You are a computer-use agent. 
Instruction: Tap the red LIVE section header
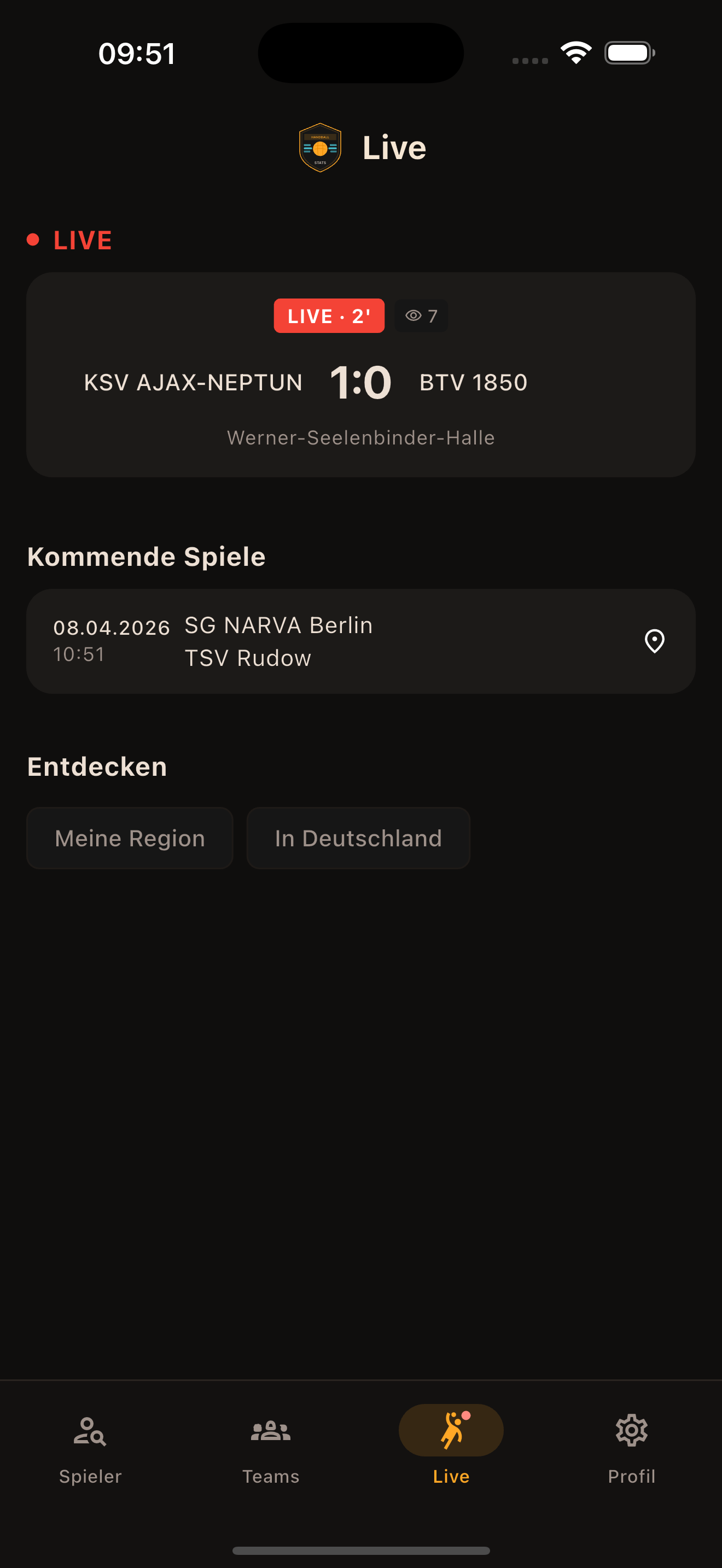[x=71, y=241]
